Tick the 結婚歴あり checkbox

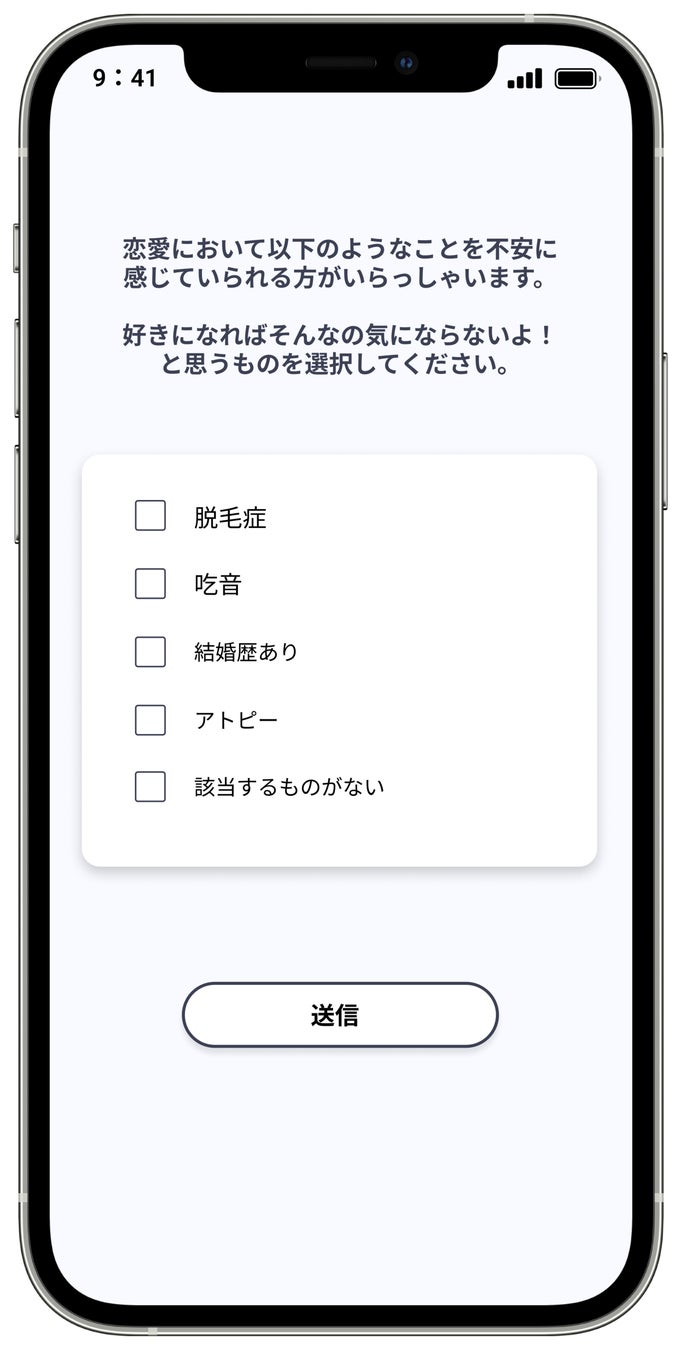point(150,652)
